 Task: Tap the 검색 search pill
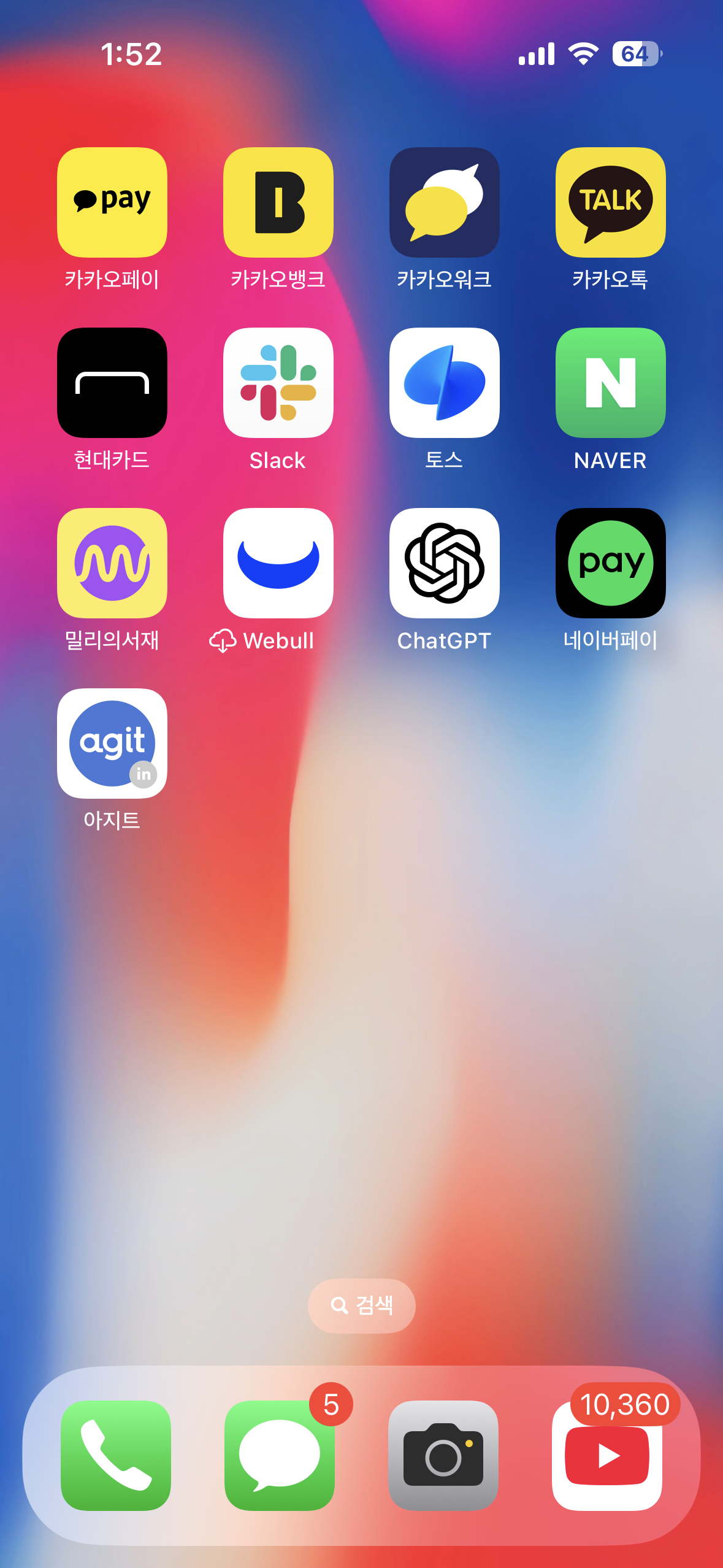[x=361, y=1305]
